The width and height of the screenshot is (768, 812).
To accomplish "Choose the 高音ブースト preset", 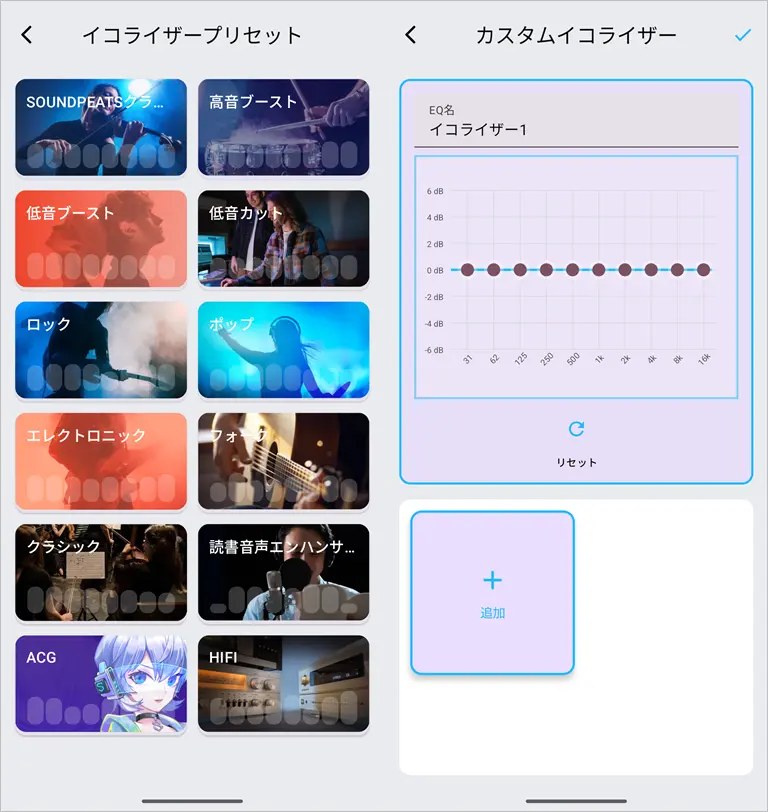I will tap(283, 127).
